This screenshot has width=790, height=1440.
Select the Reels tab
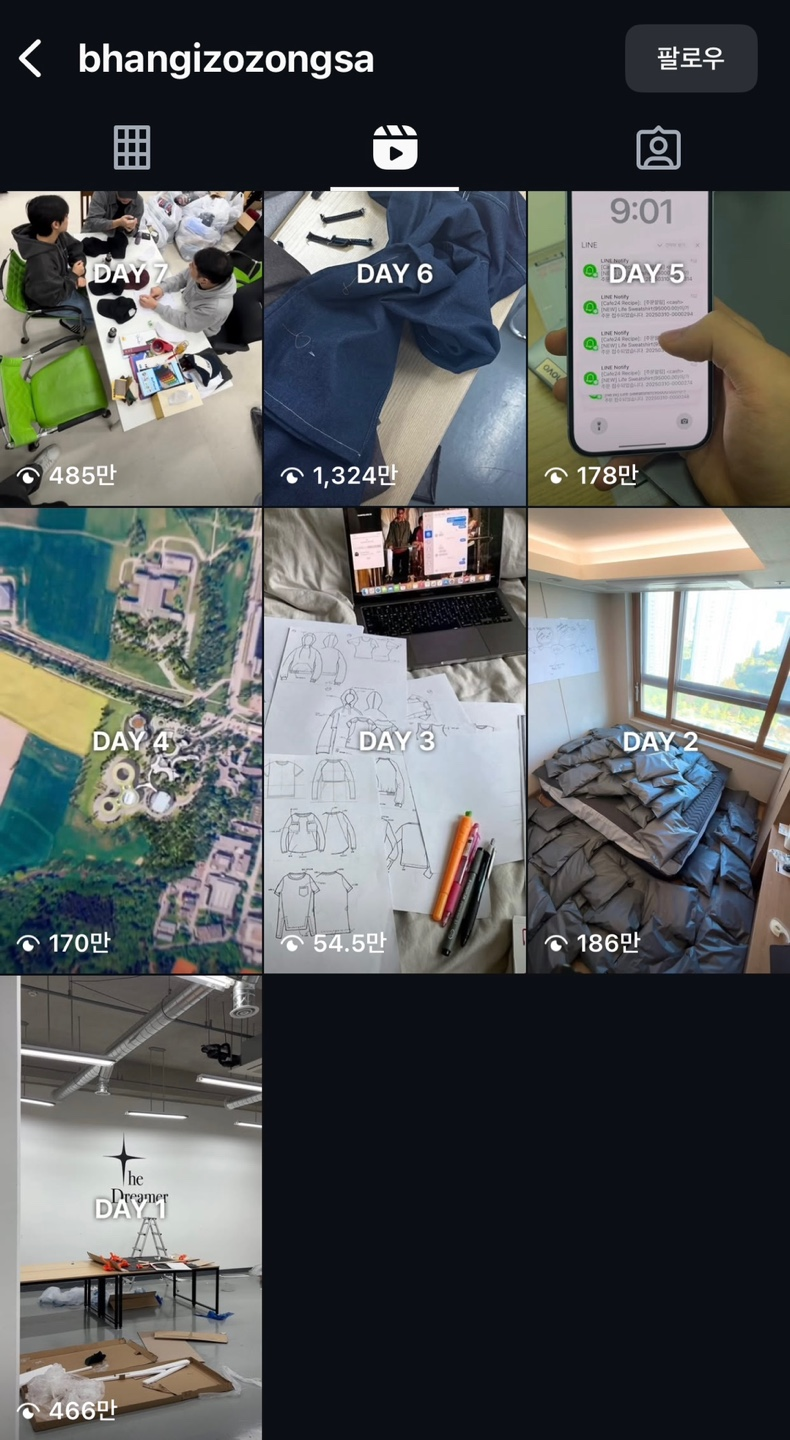[x=395, y=149]
